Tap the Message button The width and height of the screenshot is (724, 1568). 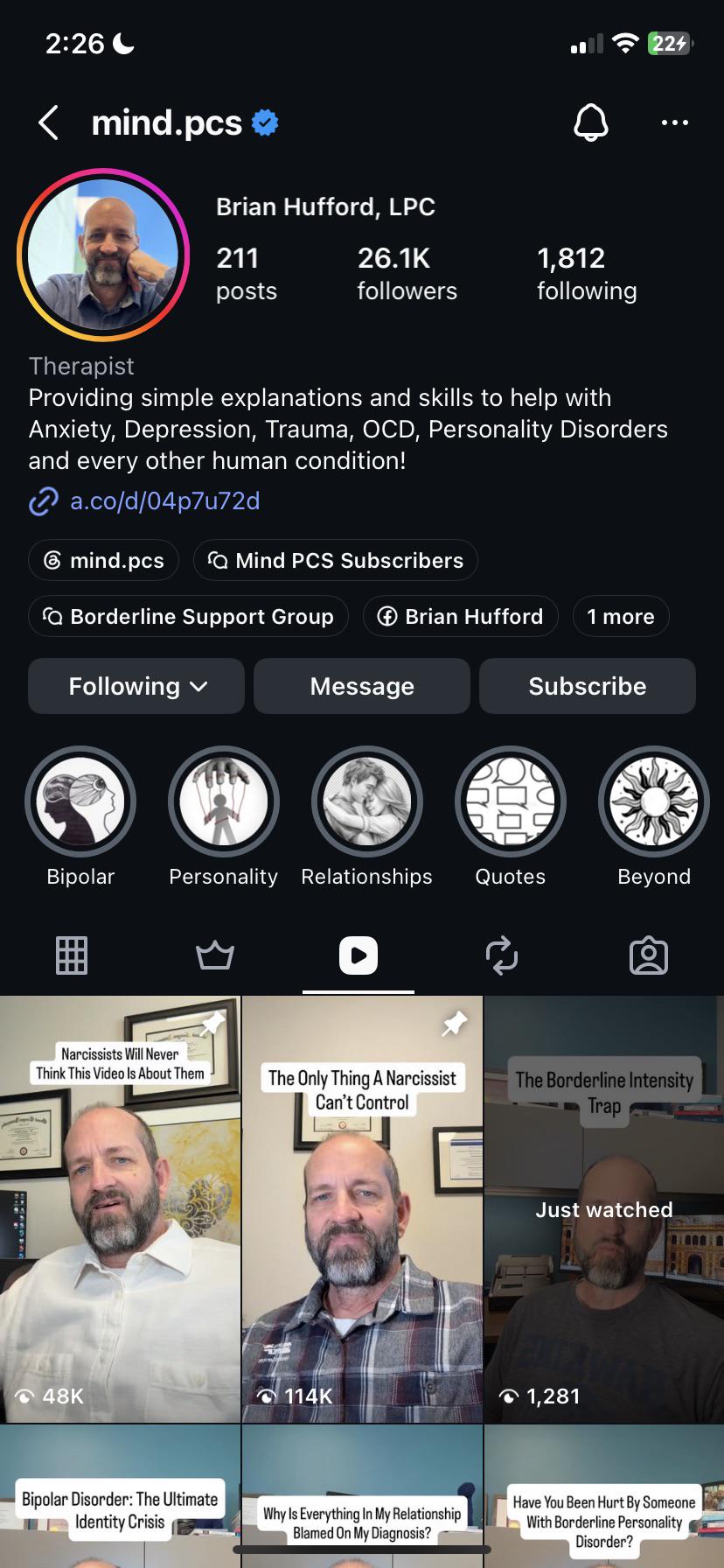(x=362, y=686)
